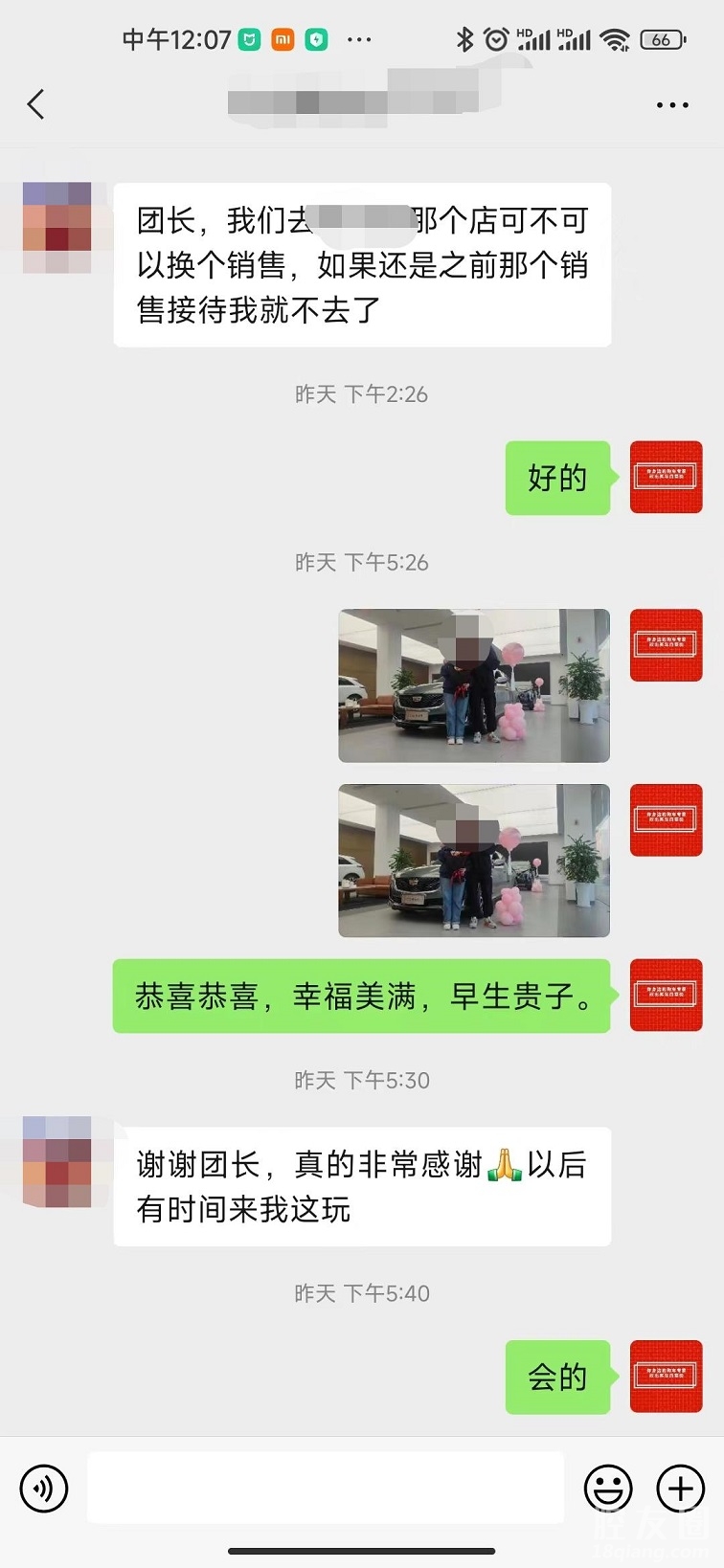Open the chat overflow menu
This screenshot has width=724, height=1568.
coord(672,105)
